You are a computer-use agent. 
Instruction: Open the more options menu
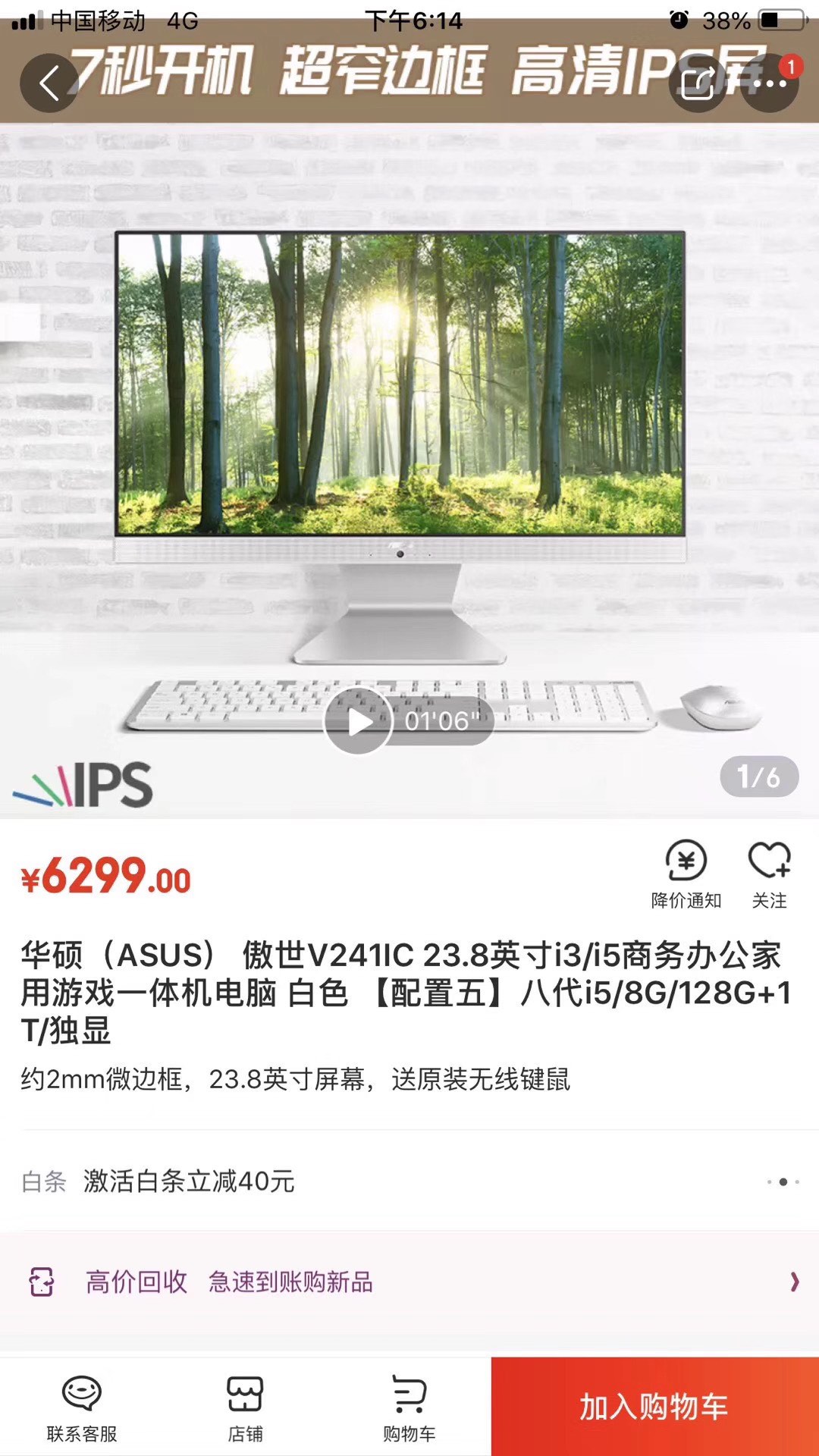[x=770, y=83]
